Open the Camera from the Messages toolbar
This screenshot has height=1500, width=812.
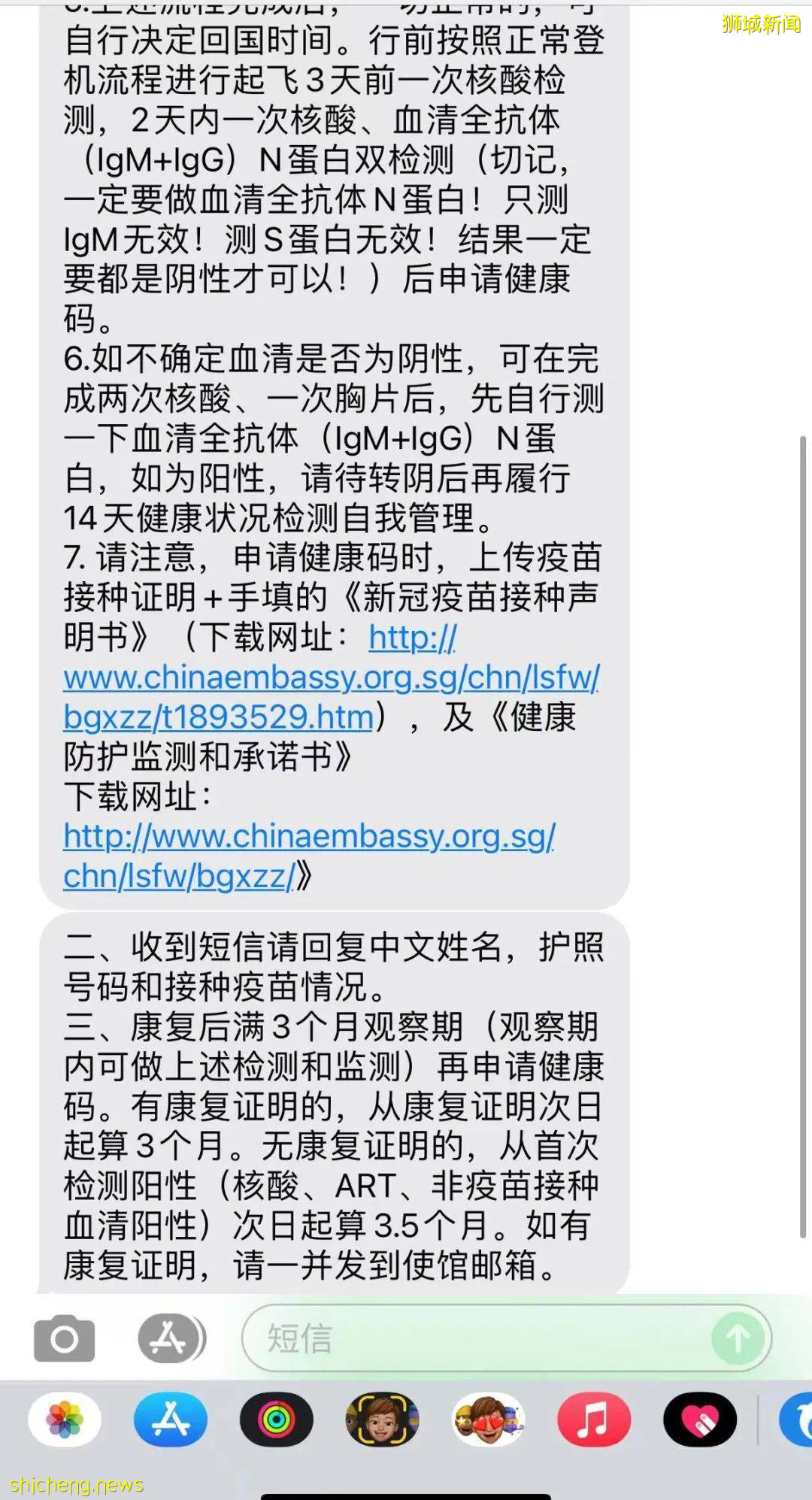coord(63,1338)
